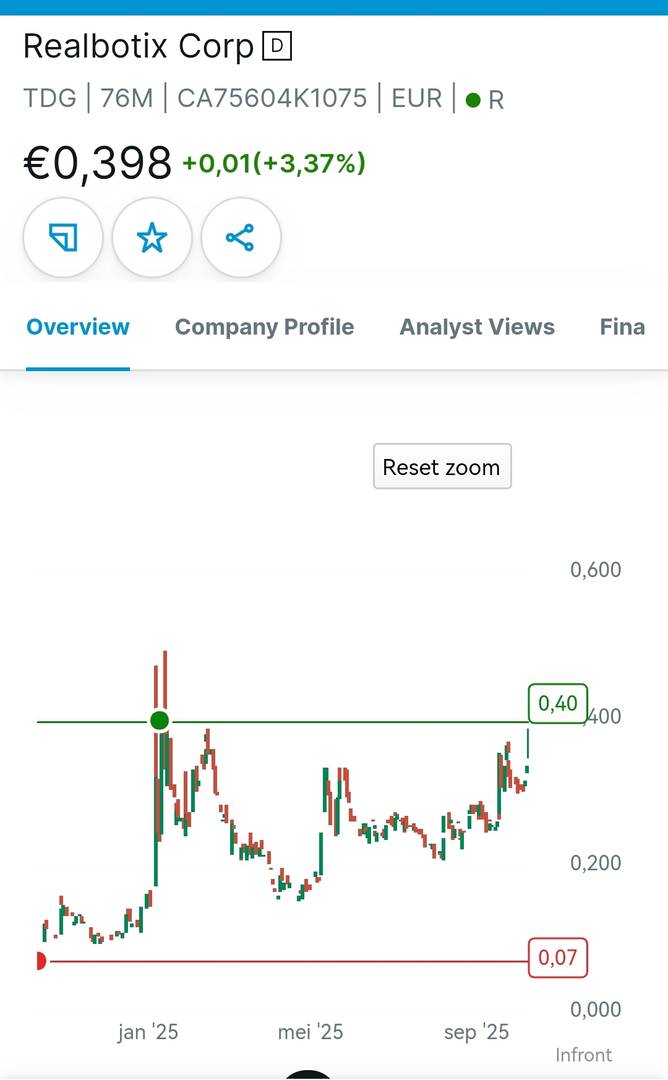Reset zoom on the price chart
The image size is (668, 1080).
coord(442,467)
